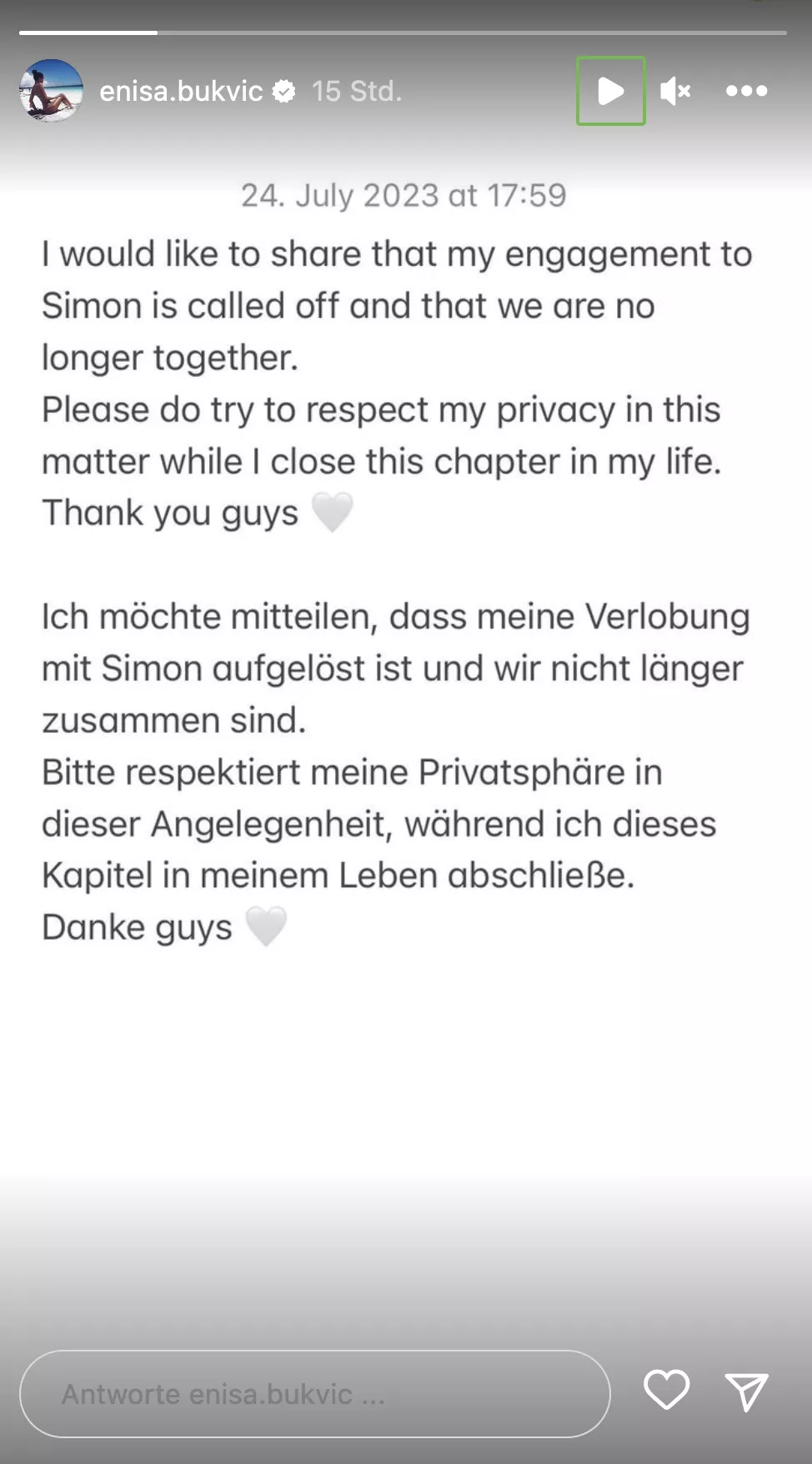Click the verified badge next to the username
812x1464 pixels.
pyautogui.click(x=284, y=91)
